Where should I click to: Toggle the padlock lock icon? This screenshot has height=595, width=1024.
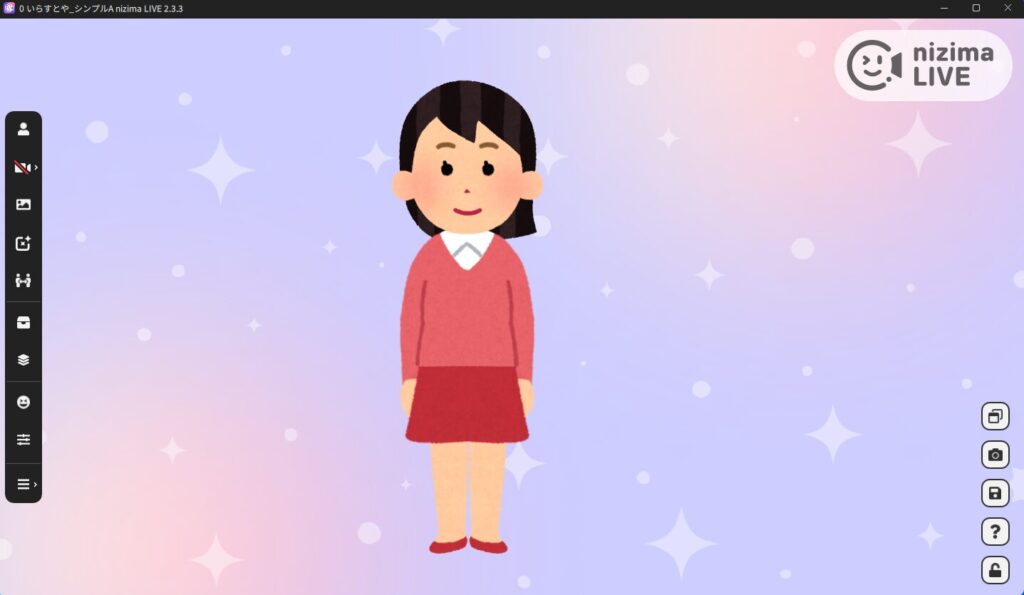click(995, 571)
